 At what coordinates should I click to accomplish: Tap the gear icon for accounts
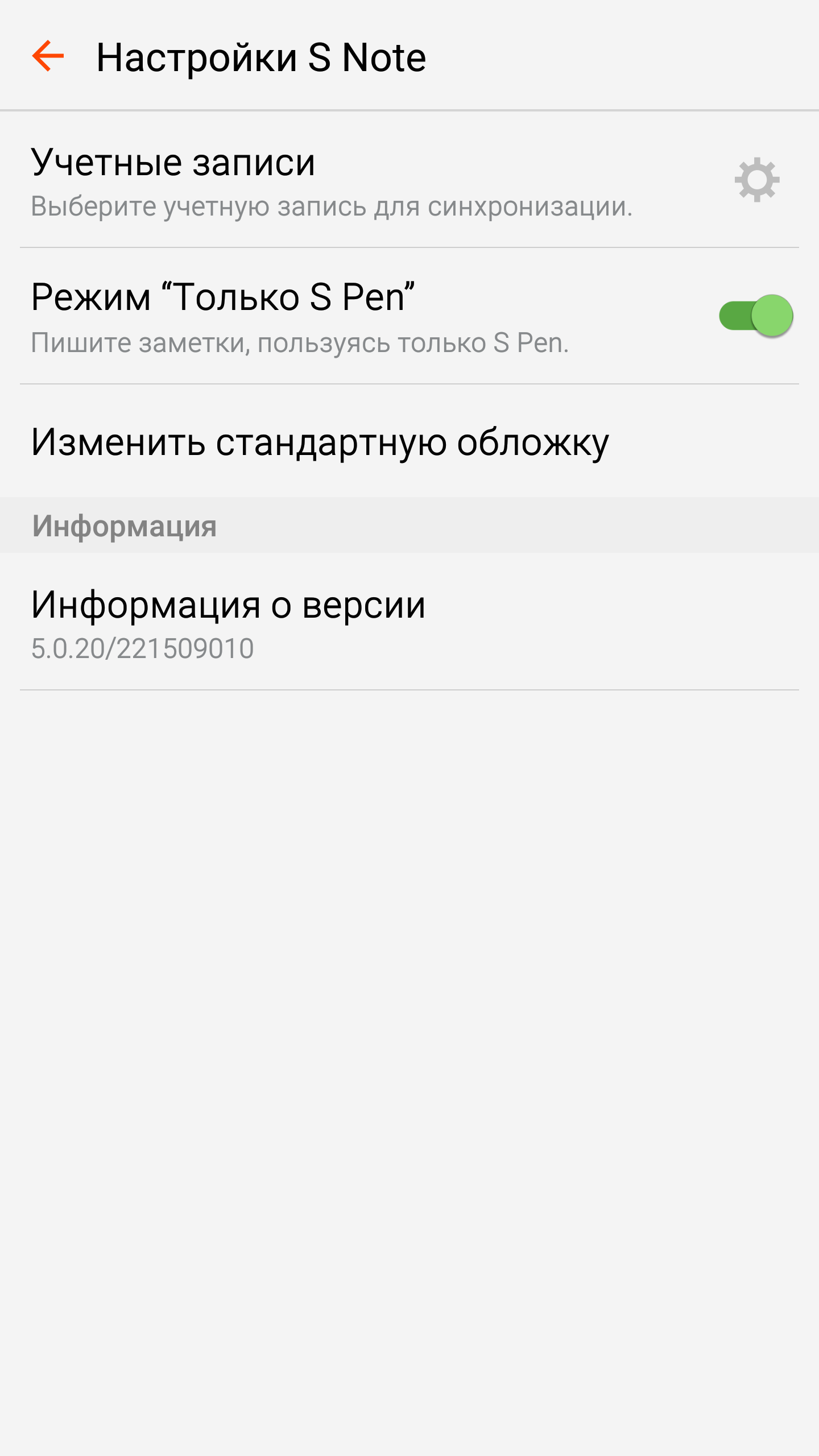pyautogui.click(x=756, y=180)
